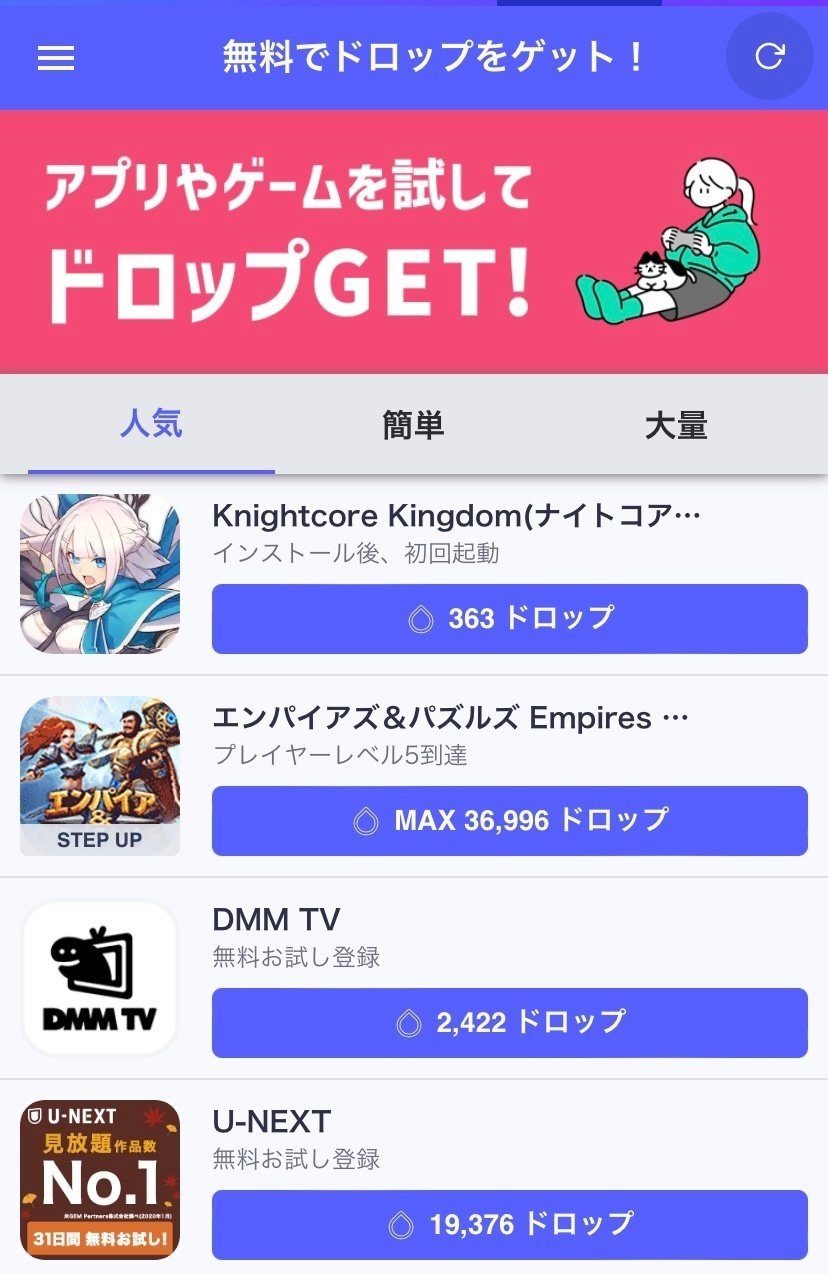Tap the 363 ドロップ button for Knightcore Kingdom
828x1274 pixels.
pyautogui.click(x=509, y=619)
